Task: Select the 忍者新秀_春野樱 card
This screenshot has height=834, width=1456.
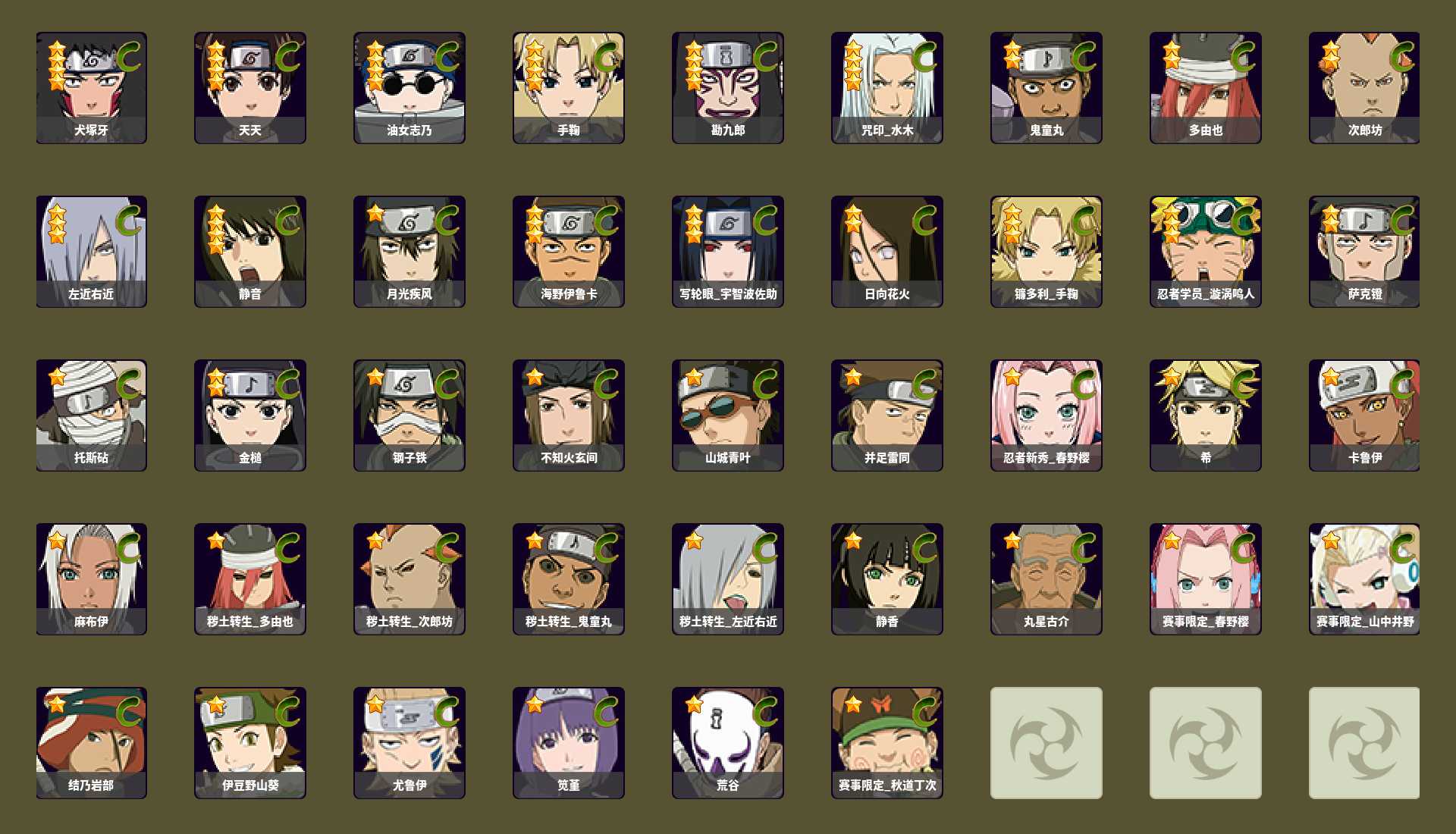Action: 1046,415
